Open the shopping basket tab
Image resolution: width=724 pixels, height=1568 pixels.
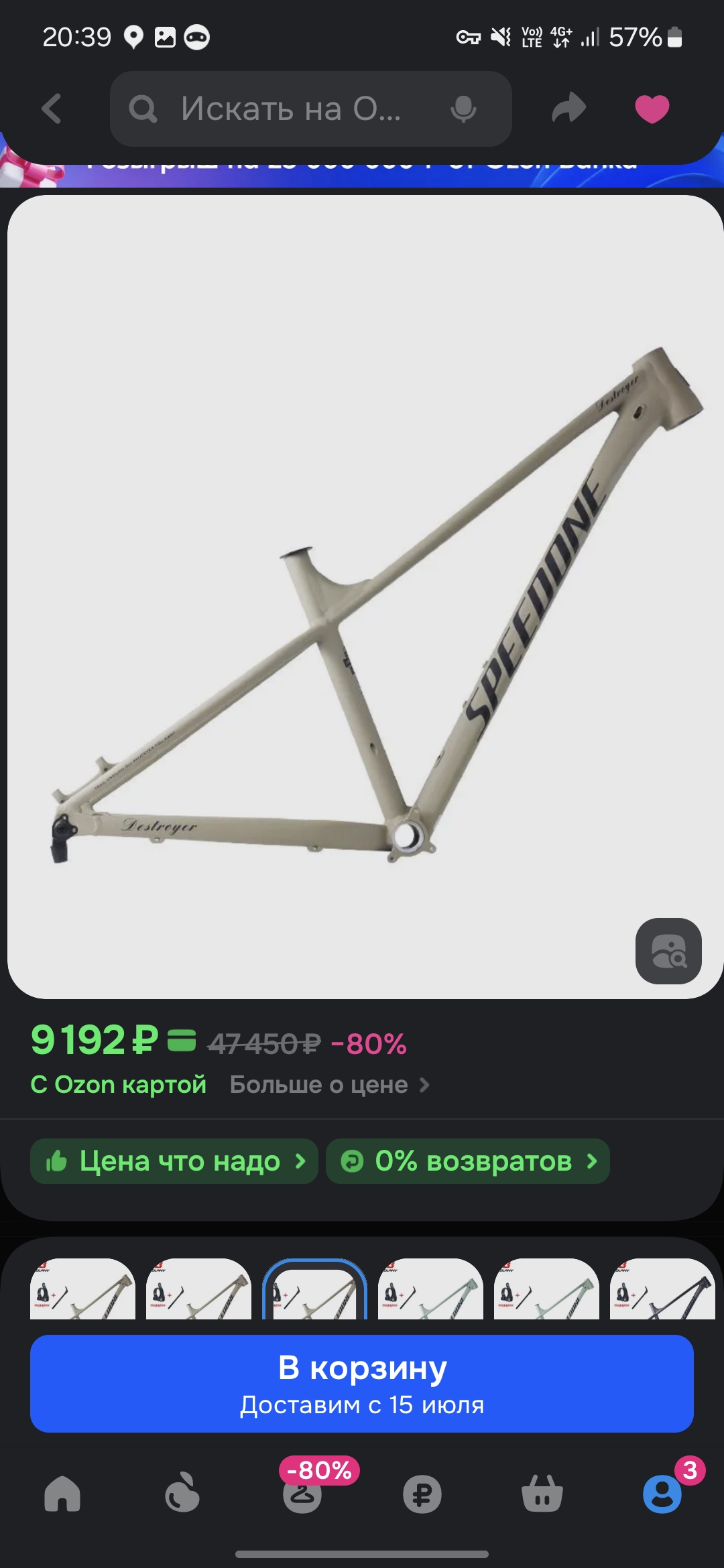click(542, 1493)
